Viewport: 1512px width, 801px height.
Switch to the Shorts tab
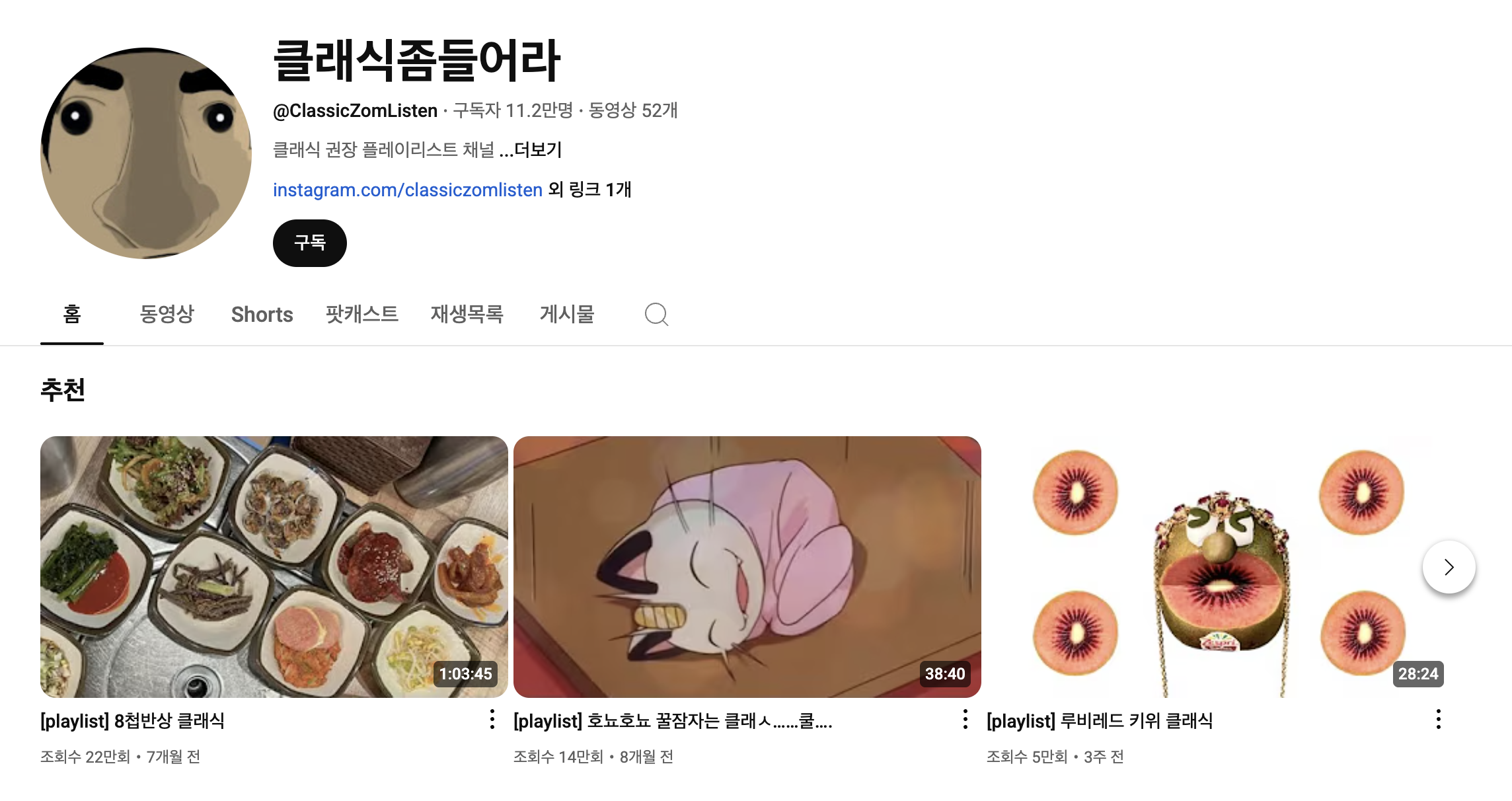[x=262, y=314]
